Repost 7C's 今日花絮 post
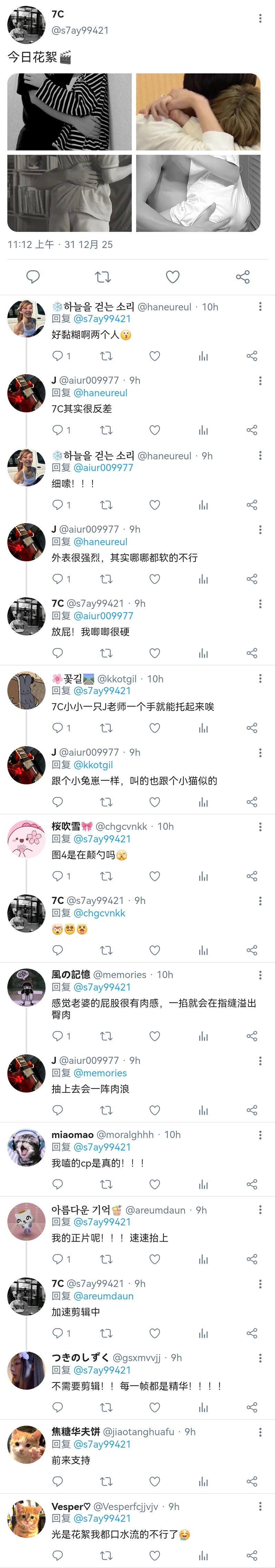This screenshot has height=1568, width=276. coord(103,277)
